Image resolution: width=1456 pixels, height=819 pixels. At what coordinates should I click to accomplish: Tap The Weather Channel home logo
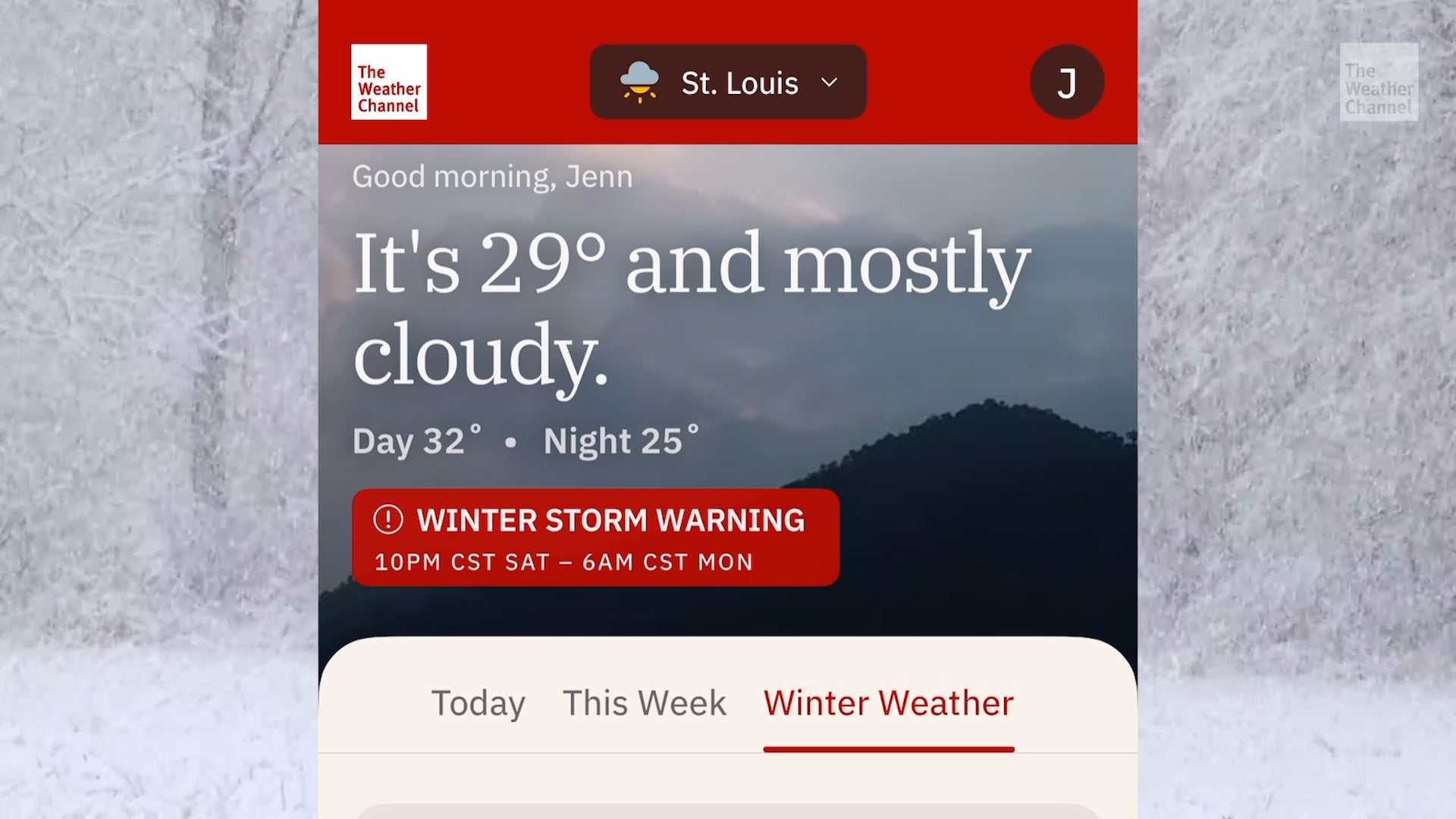point(388,82)
